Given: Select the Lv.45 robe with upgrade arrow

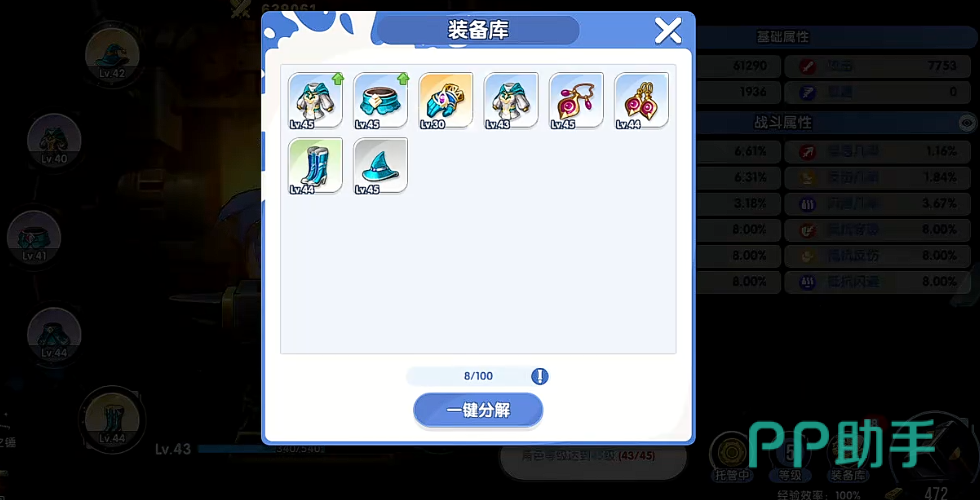Looking at the screenshot, I should click(x=316, y=100).
